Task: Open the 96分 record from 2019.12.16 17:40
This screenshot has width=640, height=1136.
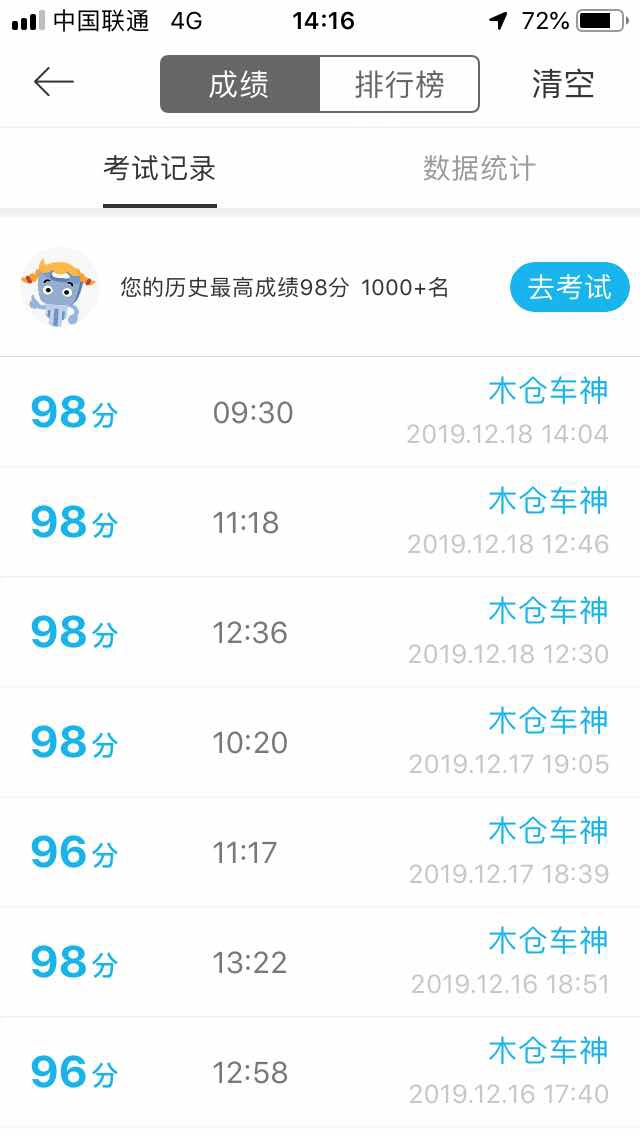Action: [x=320, y=1072]
